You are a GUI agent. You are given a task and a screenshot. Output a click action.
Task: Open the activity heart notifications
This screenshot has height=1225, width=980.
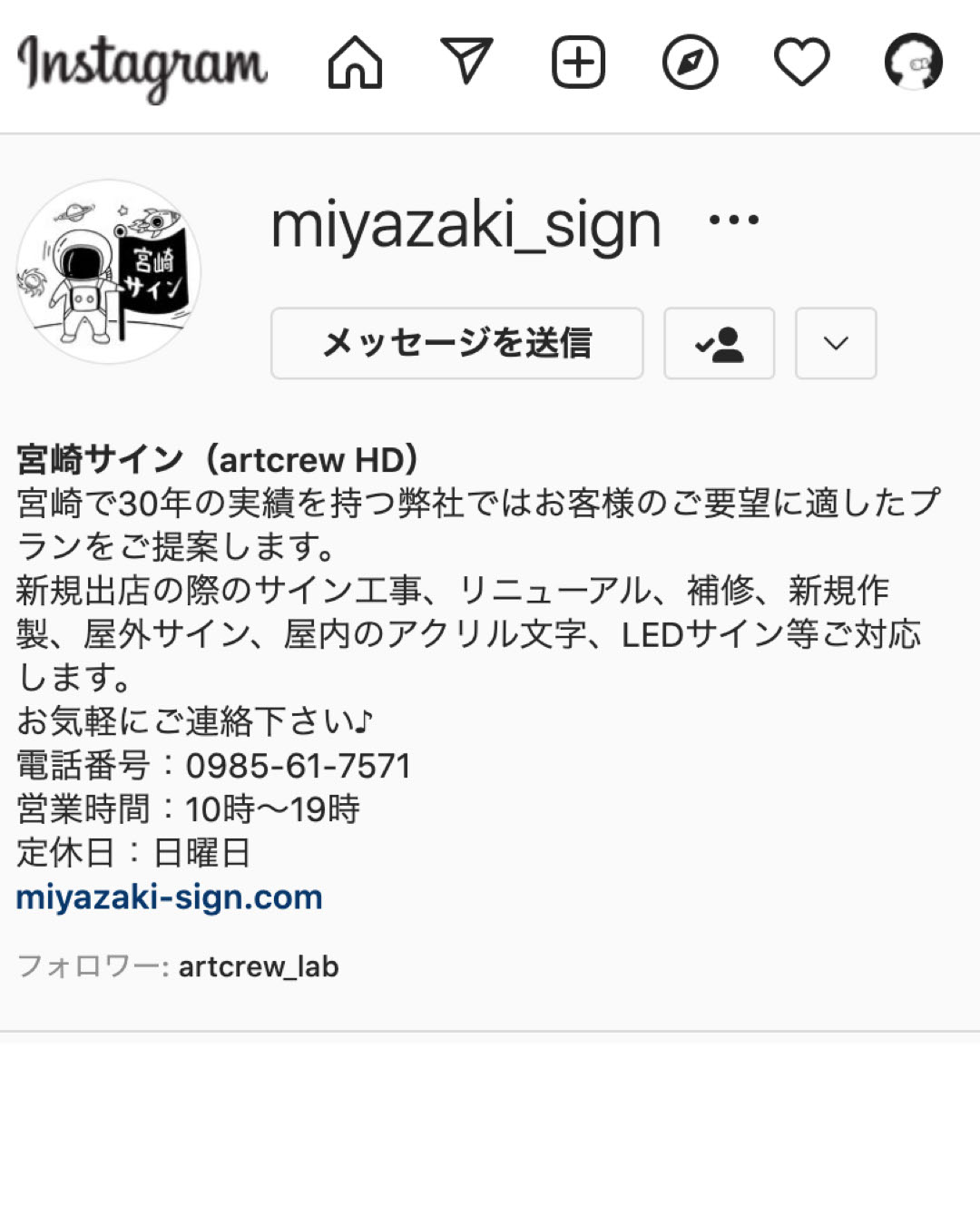coord(801,63)
